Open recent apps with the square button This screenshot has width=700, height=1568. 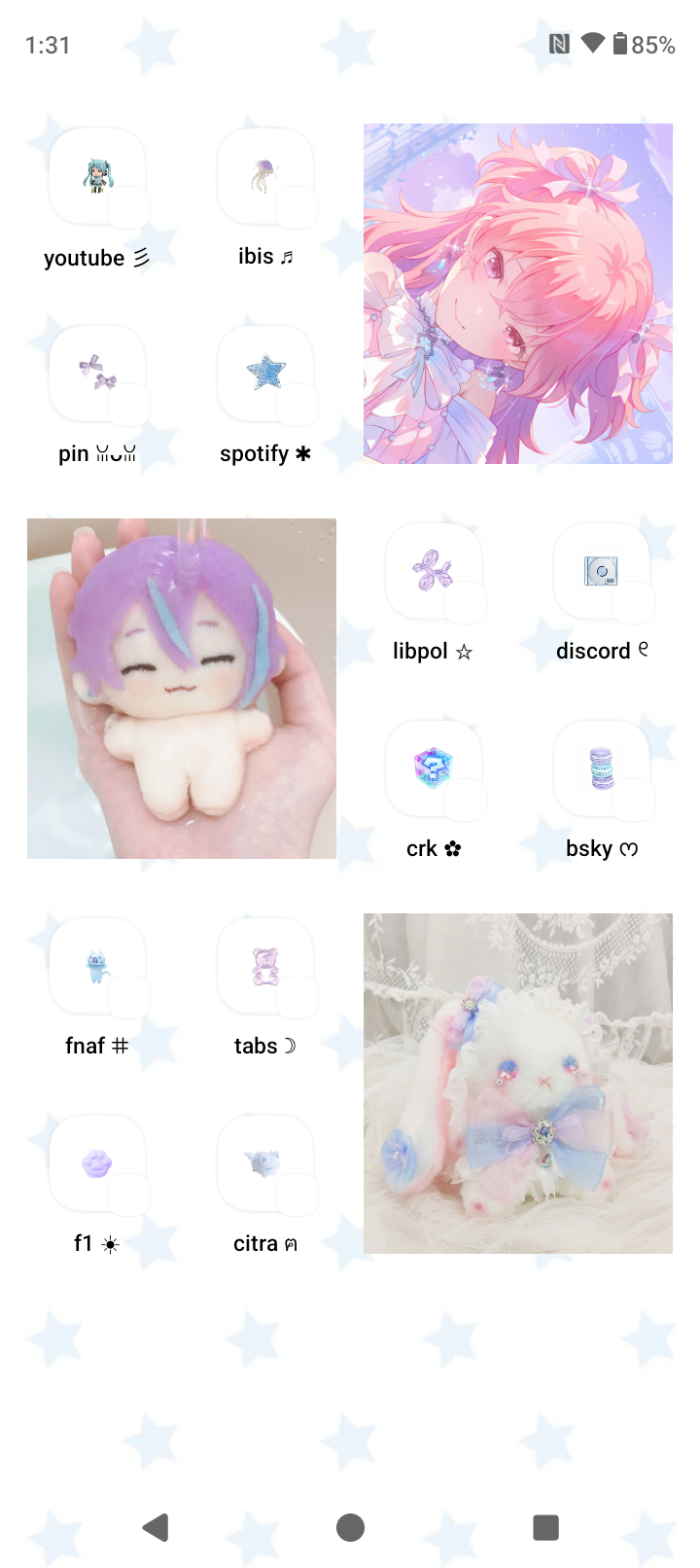pyautogui.click(x=545, y=1527)
